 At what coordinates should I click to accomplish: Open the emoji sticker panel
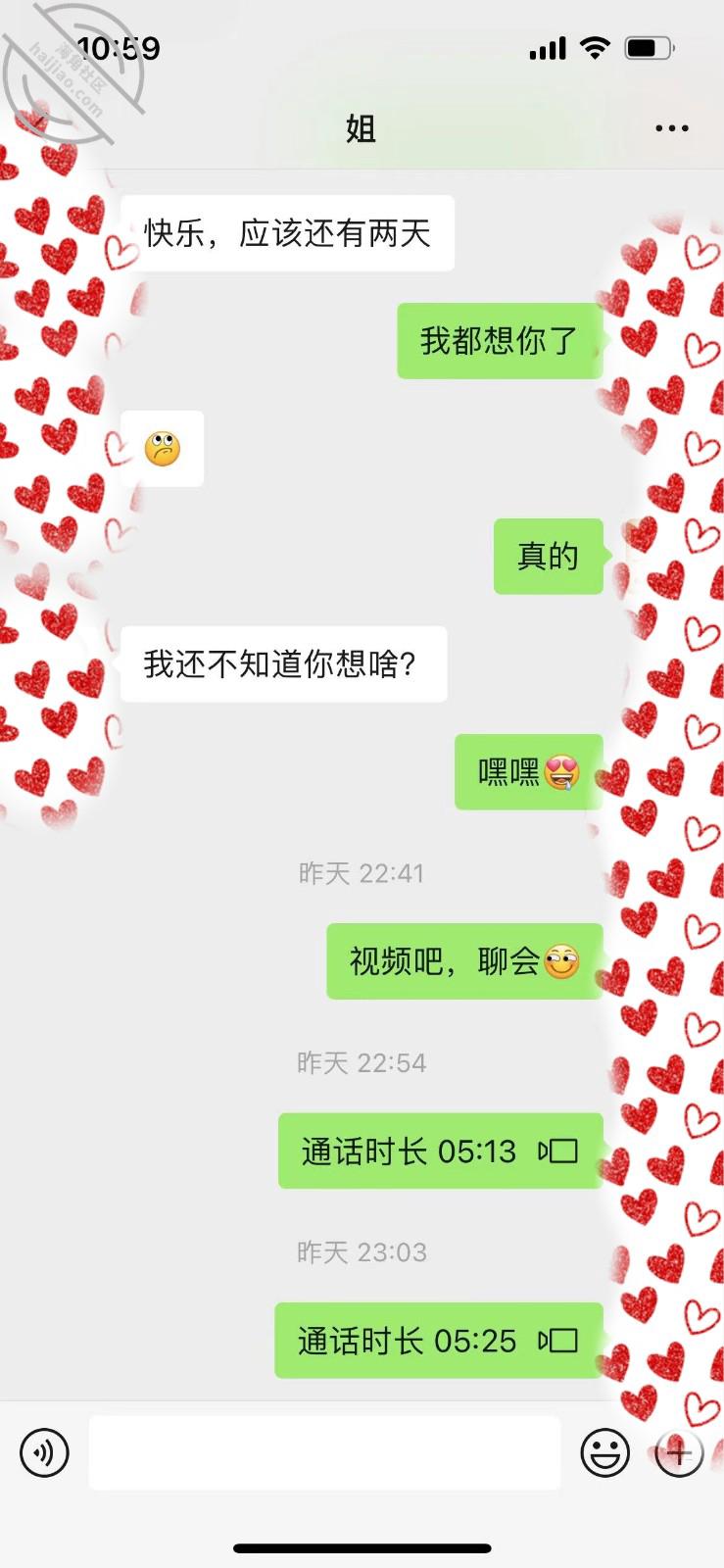click(604, 1452)
